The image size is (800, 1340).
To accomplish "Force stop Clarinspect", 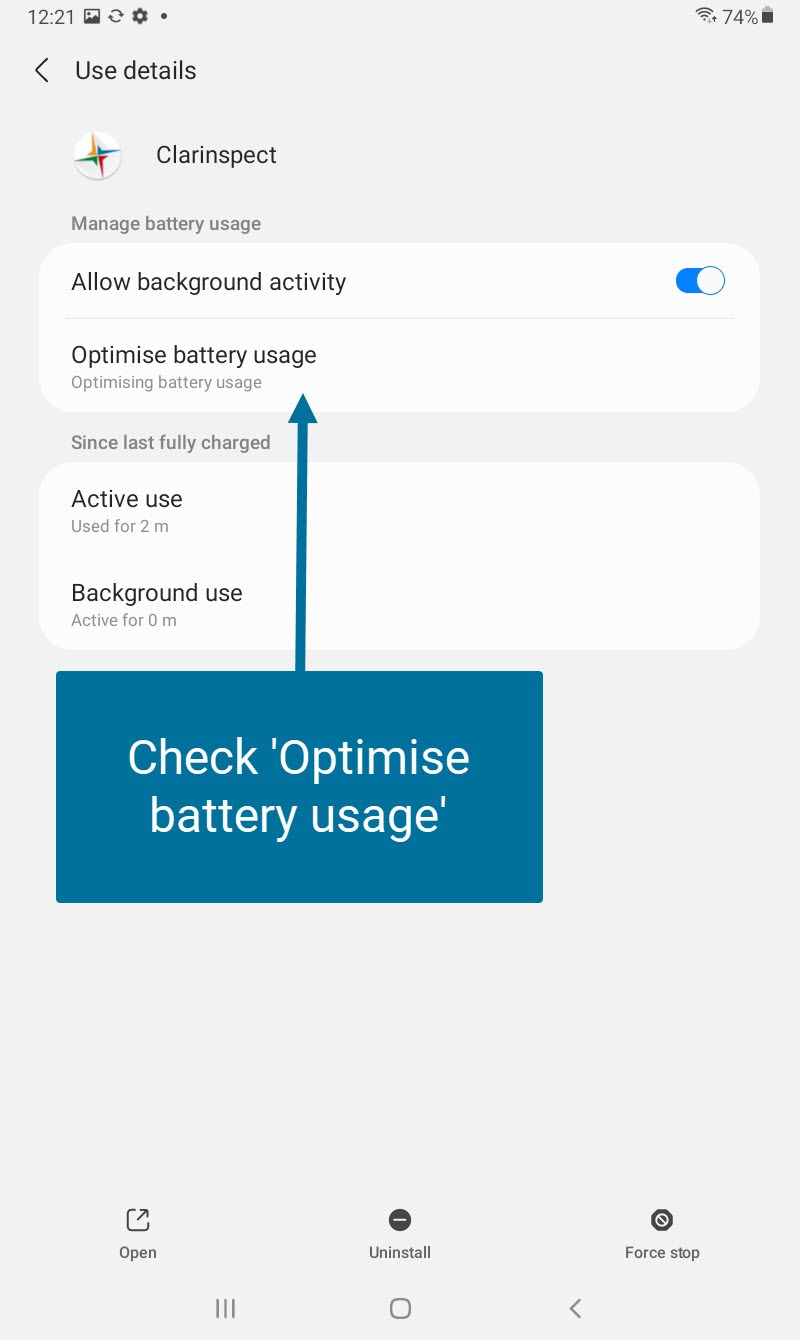I will [662, 1233].
